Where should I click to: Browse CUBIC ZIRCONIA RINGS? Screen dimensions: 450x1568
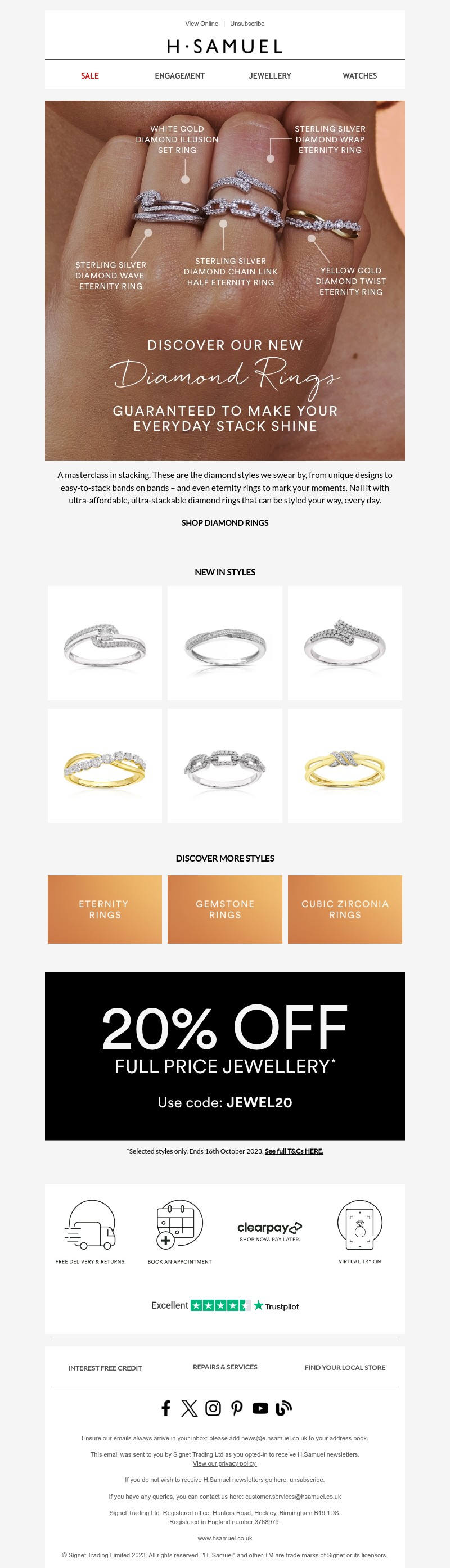tap(345, 909)
